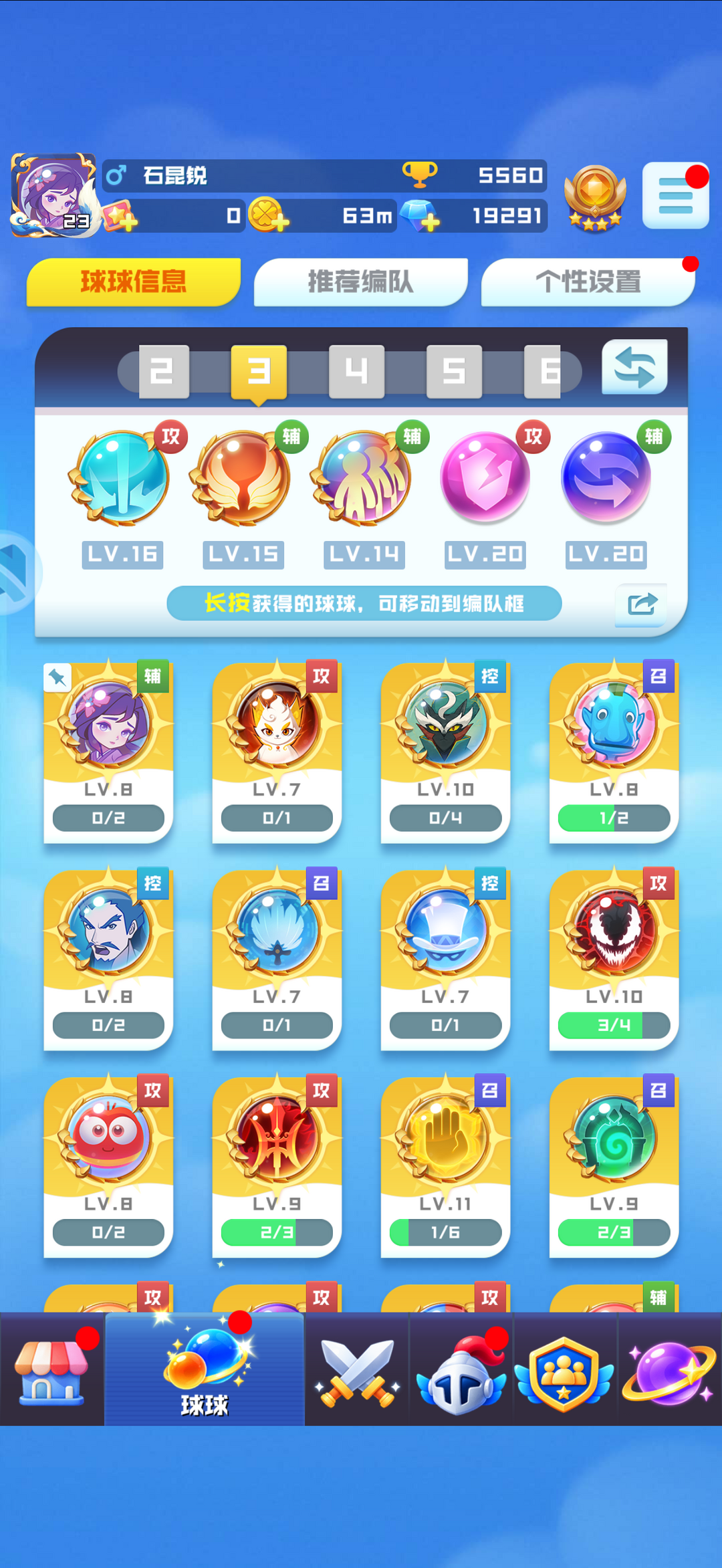
Task: Select team slot number 4
Action: tap(356, 371)
